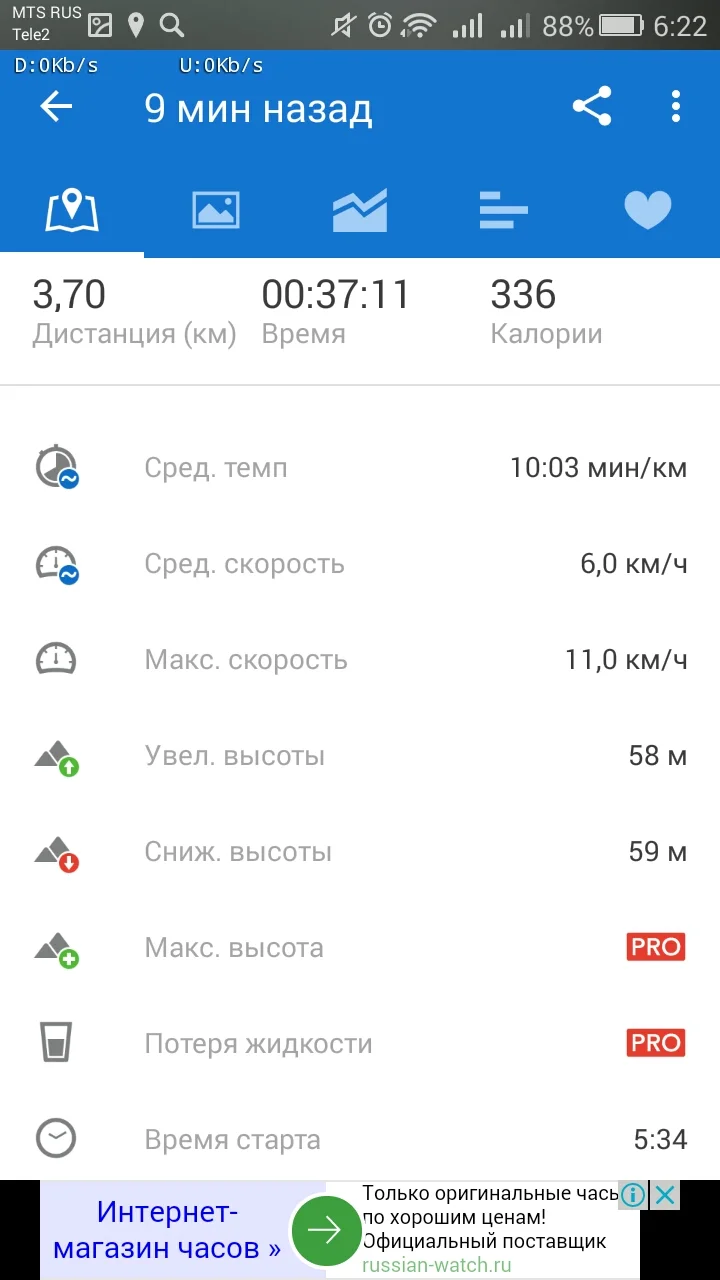Switch to the map summary tab
Screen dimensions: 720x1280
71,210
